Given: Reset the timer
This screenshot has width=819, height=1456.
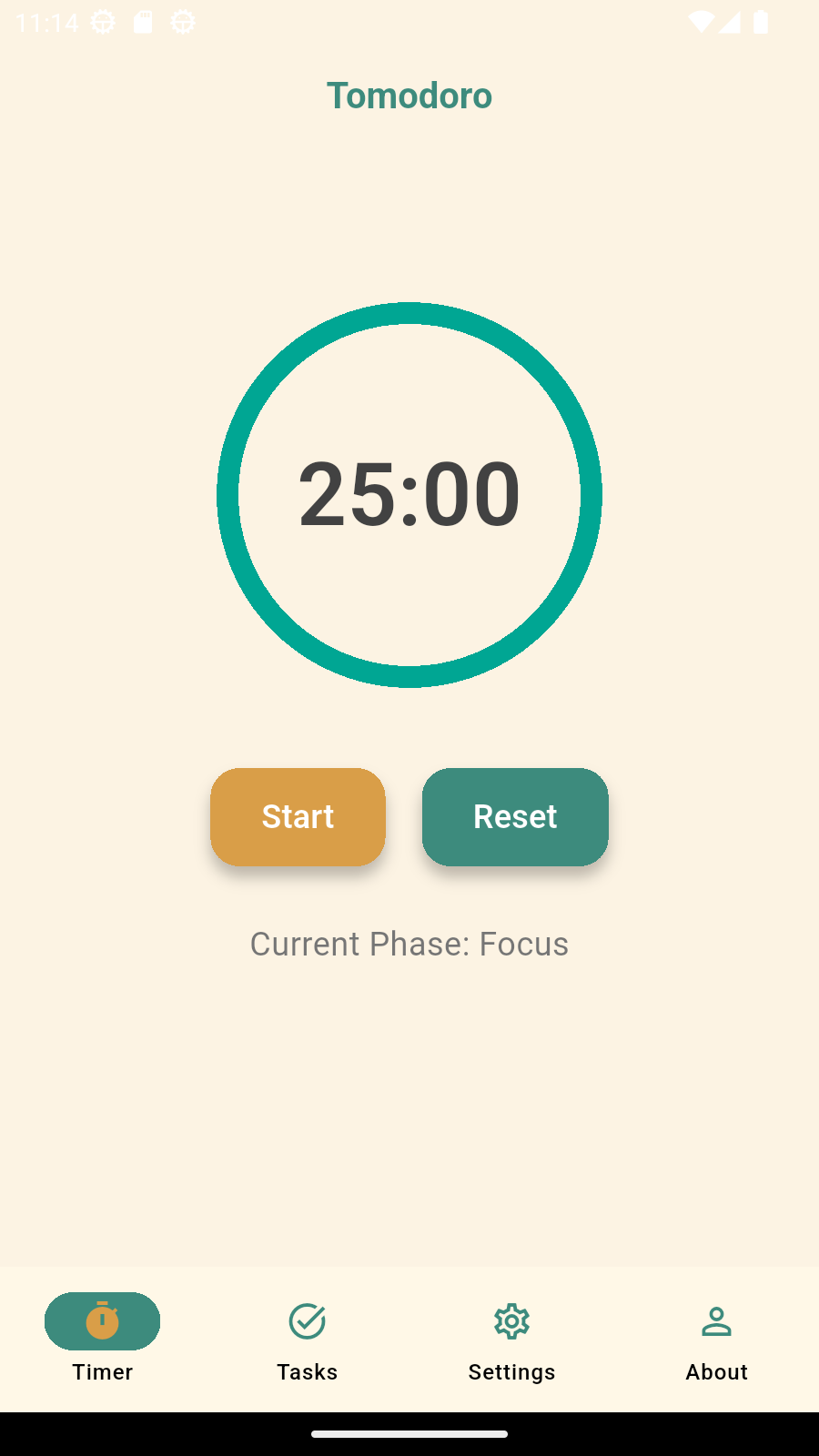Looking at the screenshot, I should 515,816.
